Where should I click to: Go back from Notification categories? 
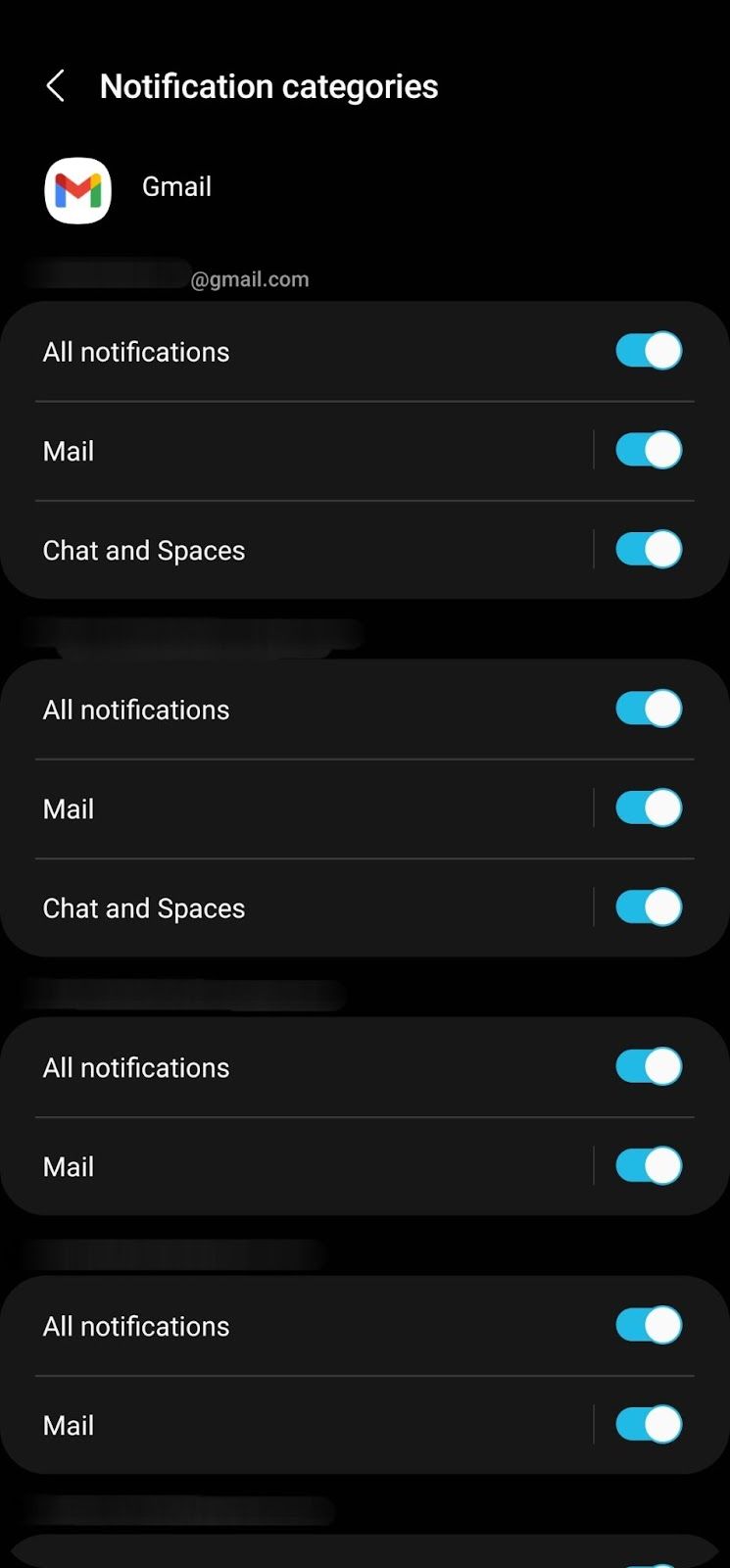[x=56, y=86]
